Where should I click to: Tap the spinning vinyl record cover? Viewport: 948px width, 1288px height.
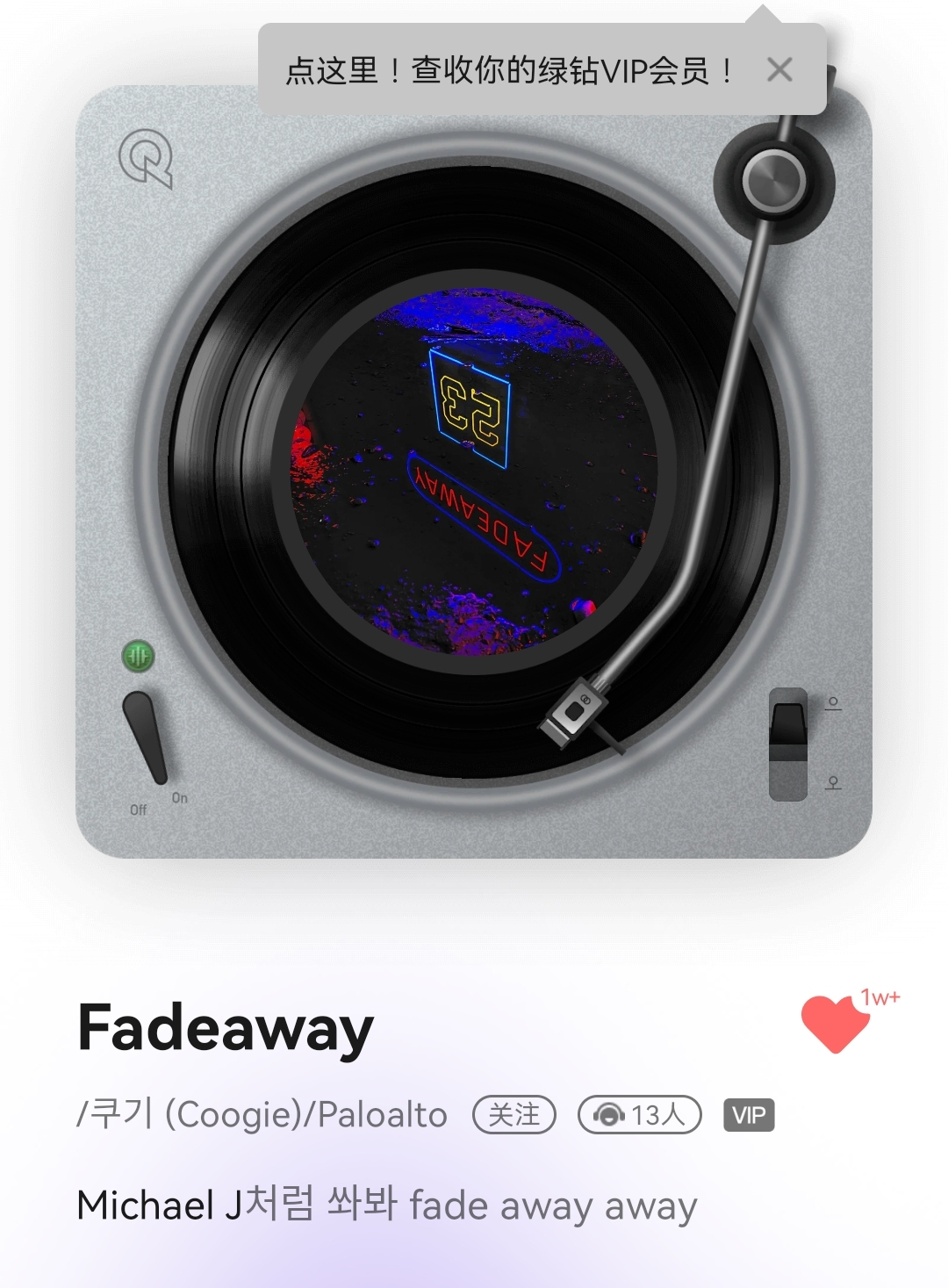click(x=474, y=472)
